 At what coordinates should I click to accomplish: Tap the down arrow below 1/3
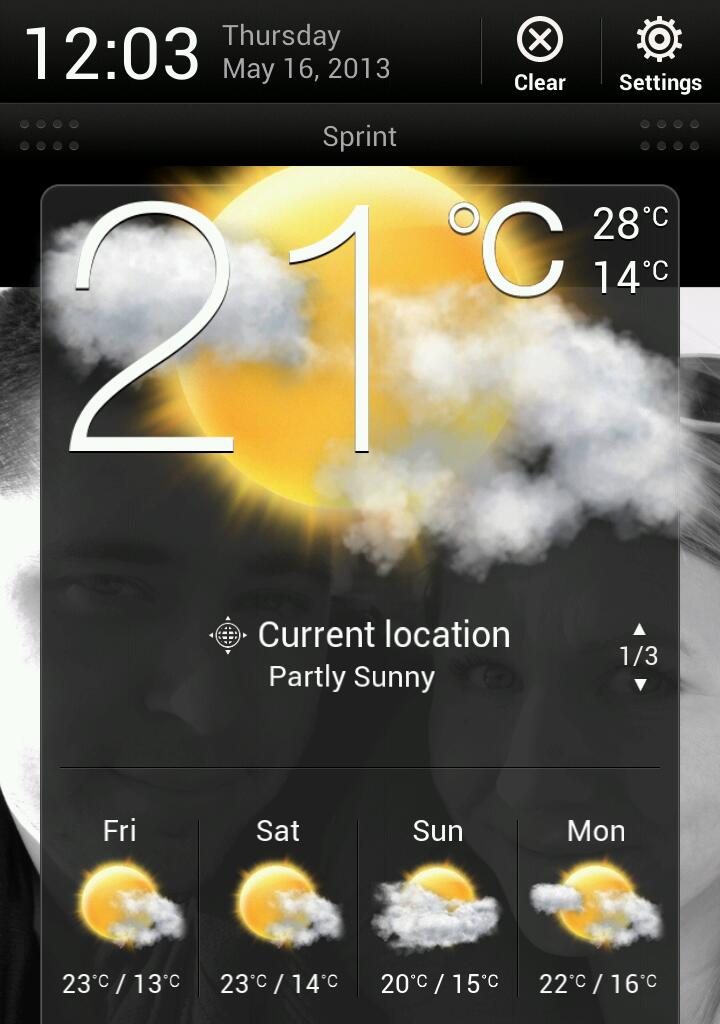639,685
